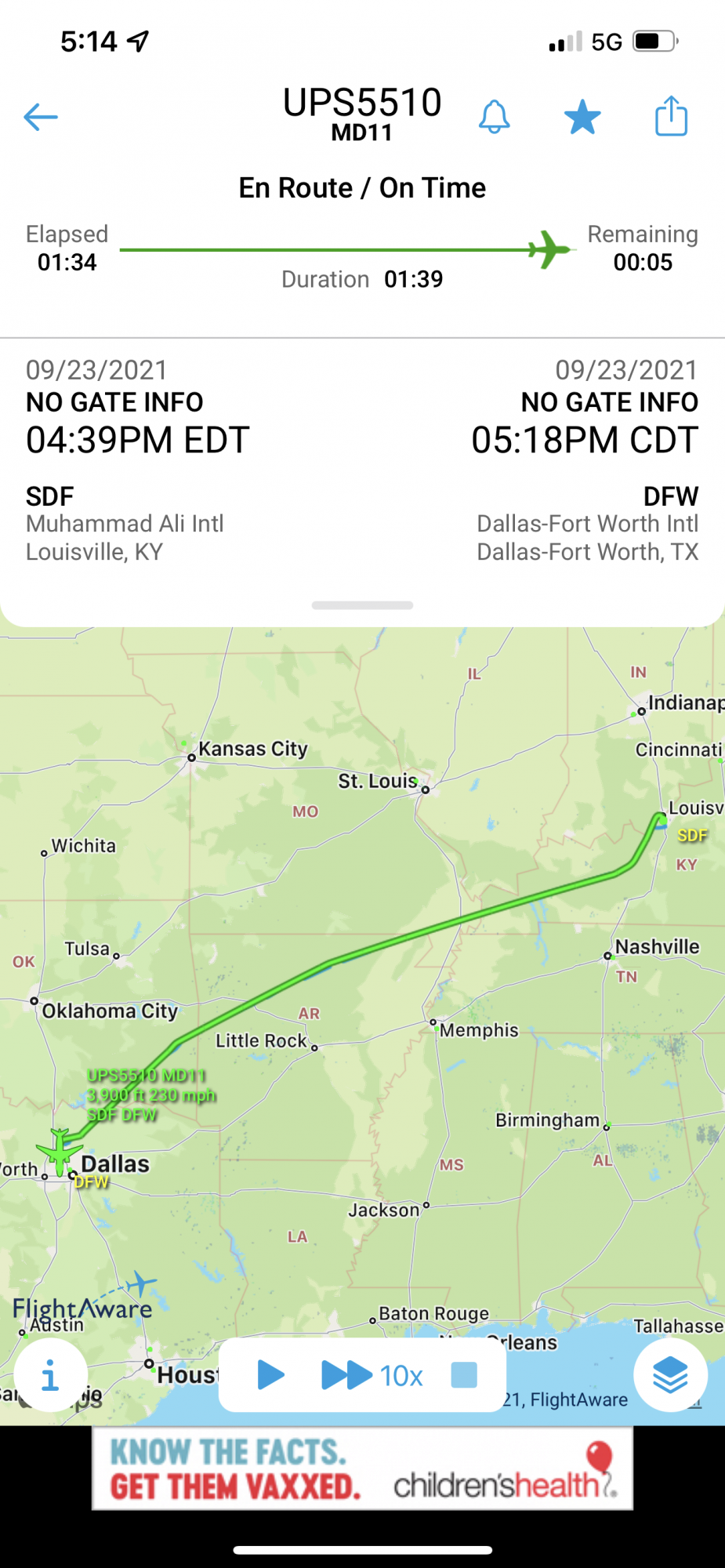The width and height of the screenshot is (725, 1568).
Task: Tap the UPS5510 aircraft on the map
Action: click(60, 1151)
